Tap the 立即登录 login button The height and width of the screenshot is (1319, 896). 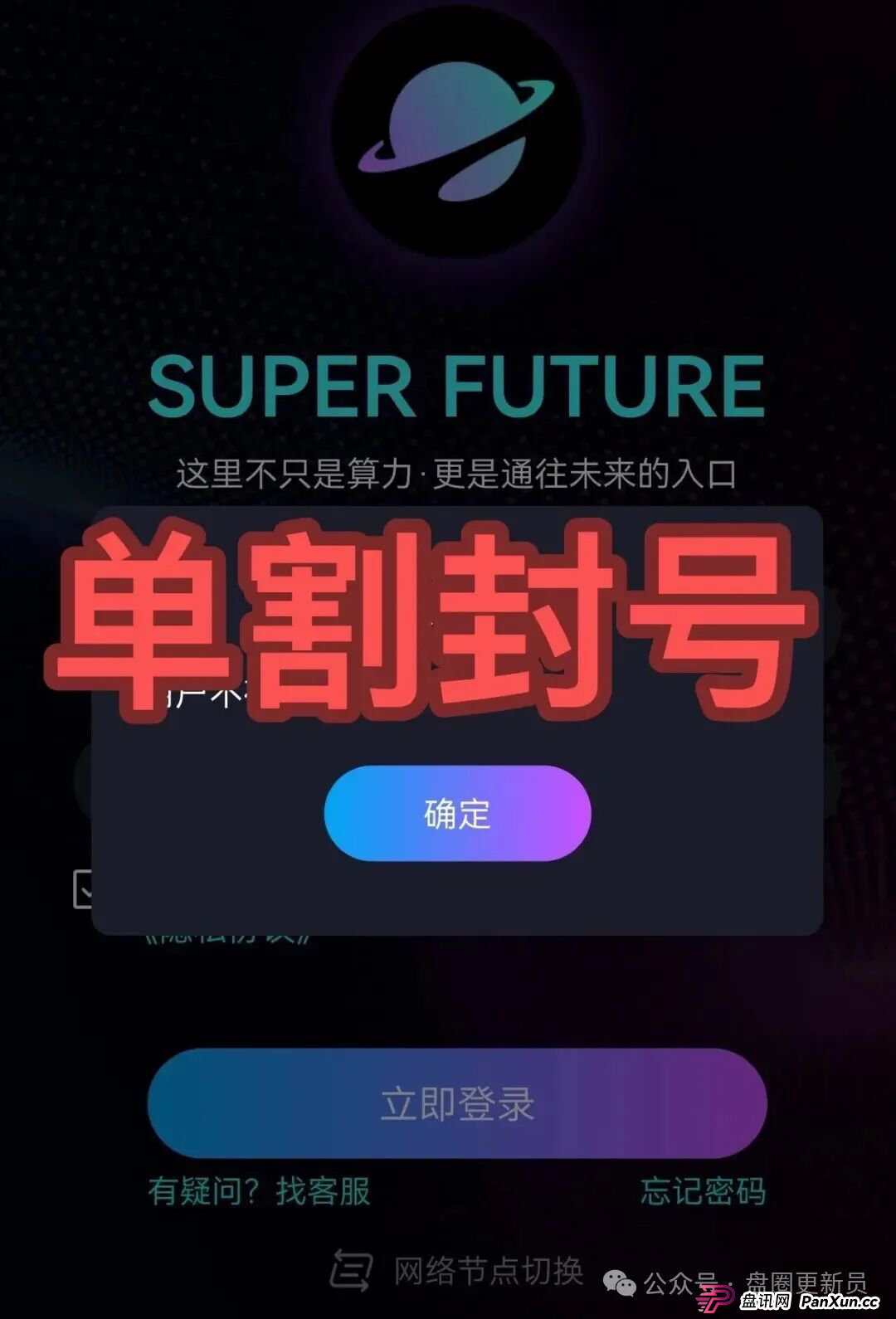click(x=457, y=1103)
